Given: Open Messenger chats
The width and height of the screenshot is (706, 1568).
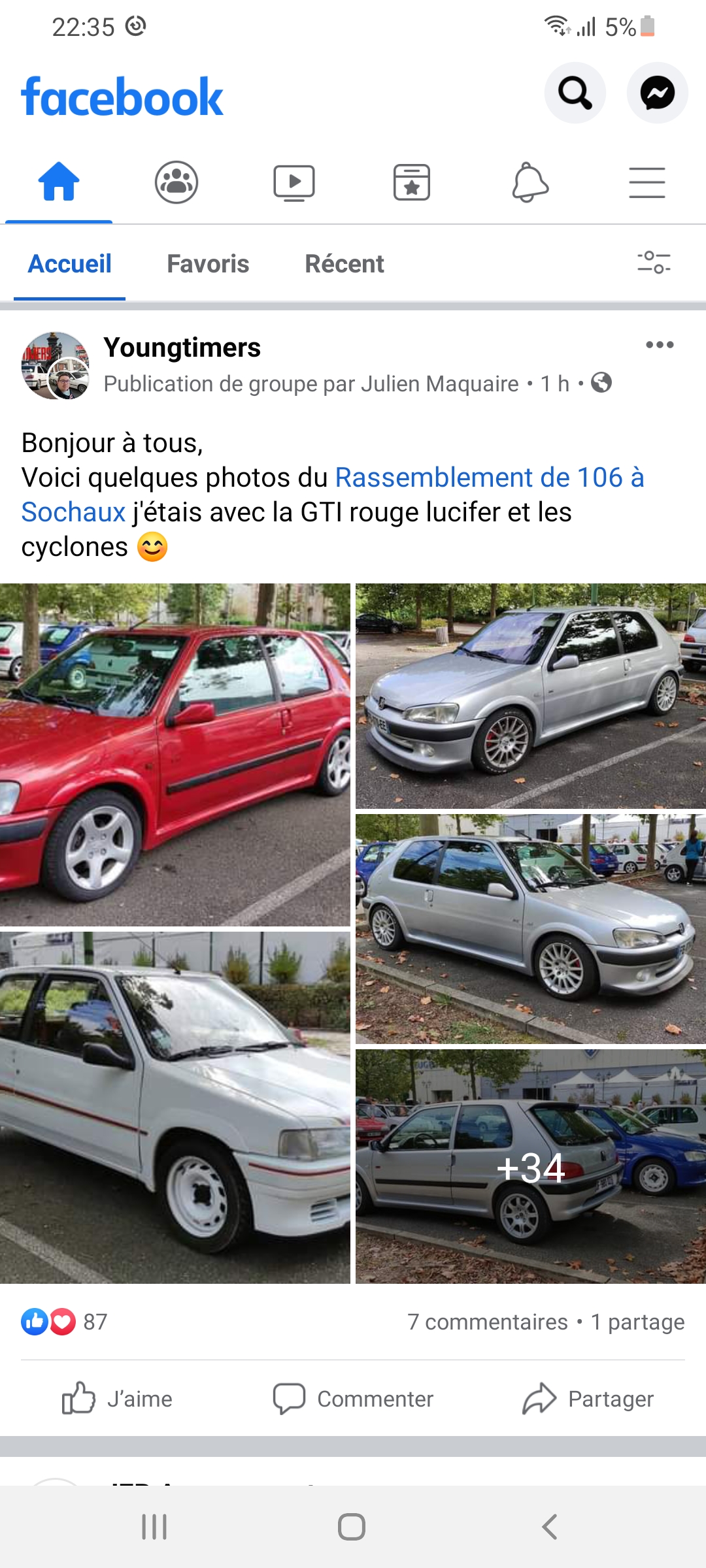Looking at the screenshot, I should 657,93.
